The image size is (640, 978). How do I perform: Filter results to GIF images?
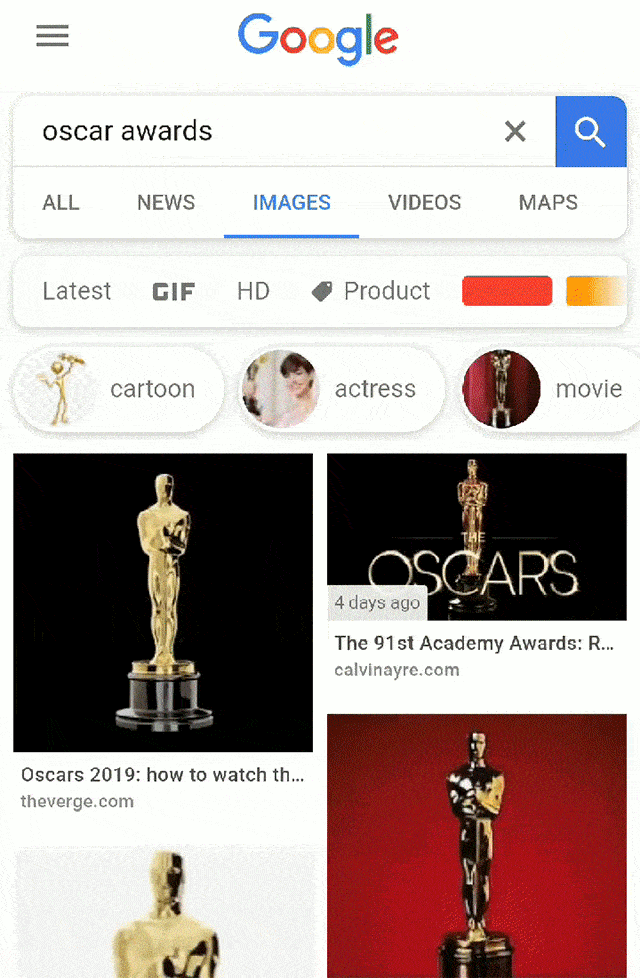(x=173, y=292)
